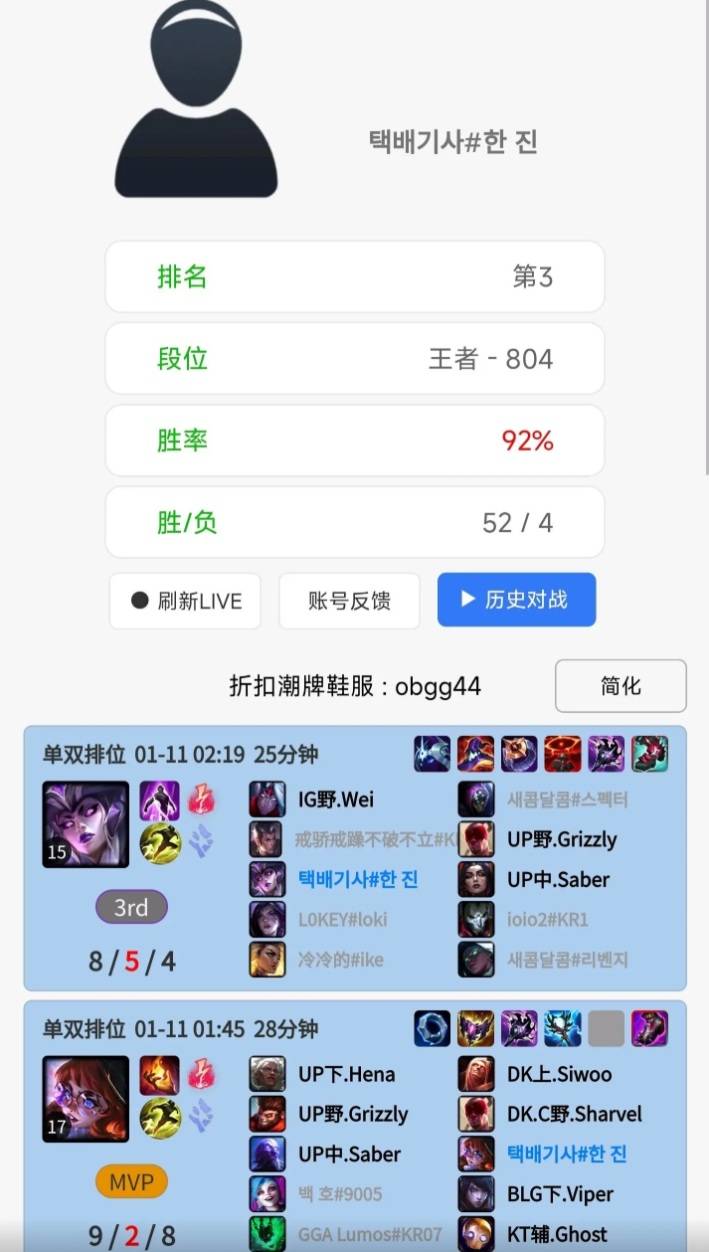
Task: Open 历史对战 match history
Action: [x=516, y=600]
